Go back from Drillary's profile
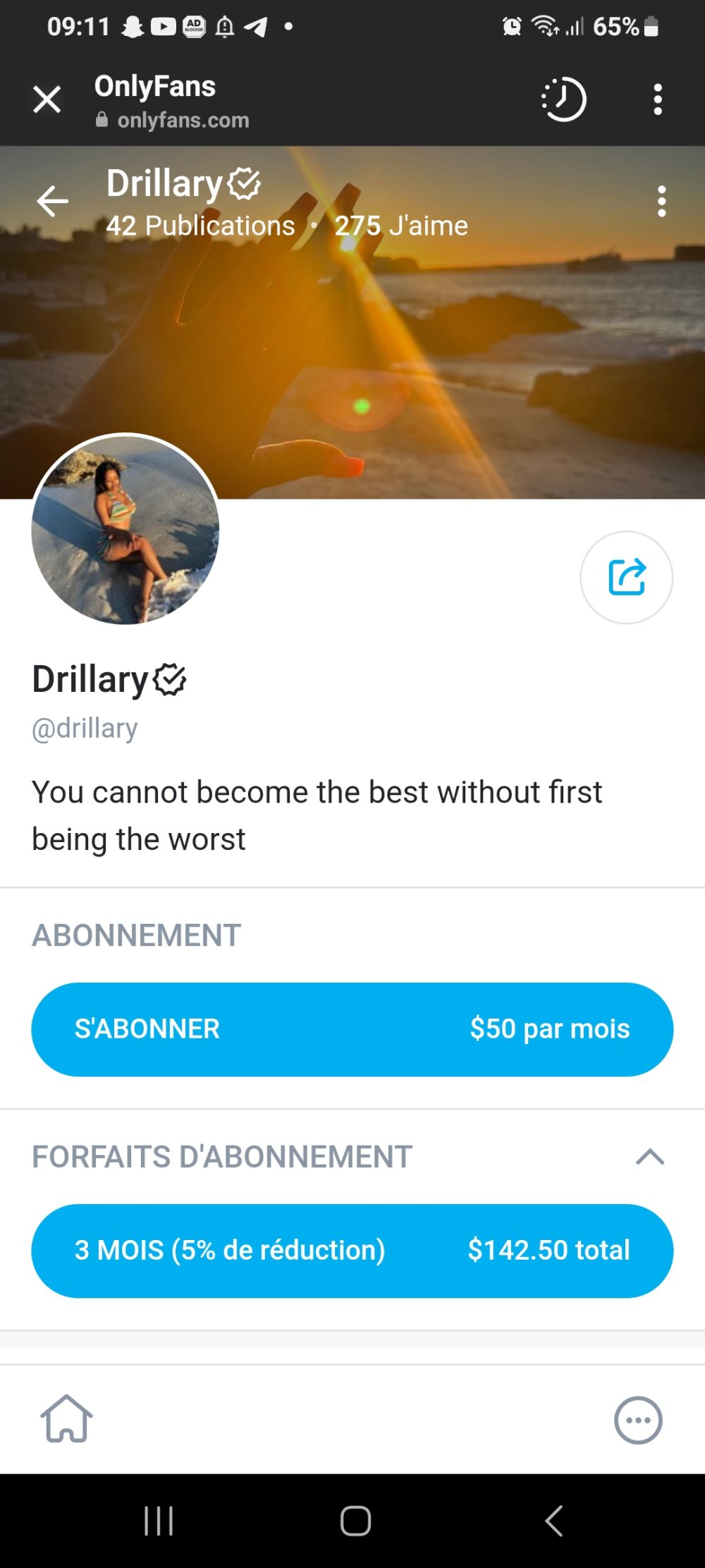The width and height of the screenshot is (705, 1568). click(52, 202)
